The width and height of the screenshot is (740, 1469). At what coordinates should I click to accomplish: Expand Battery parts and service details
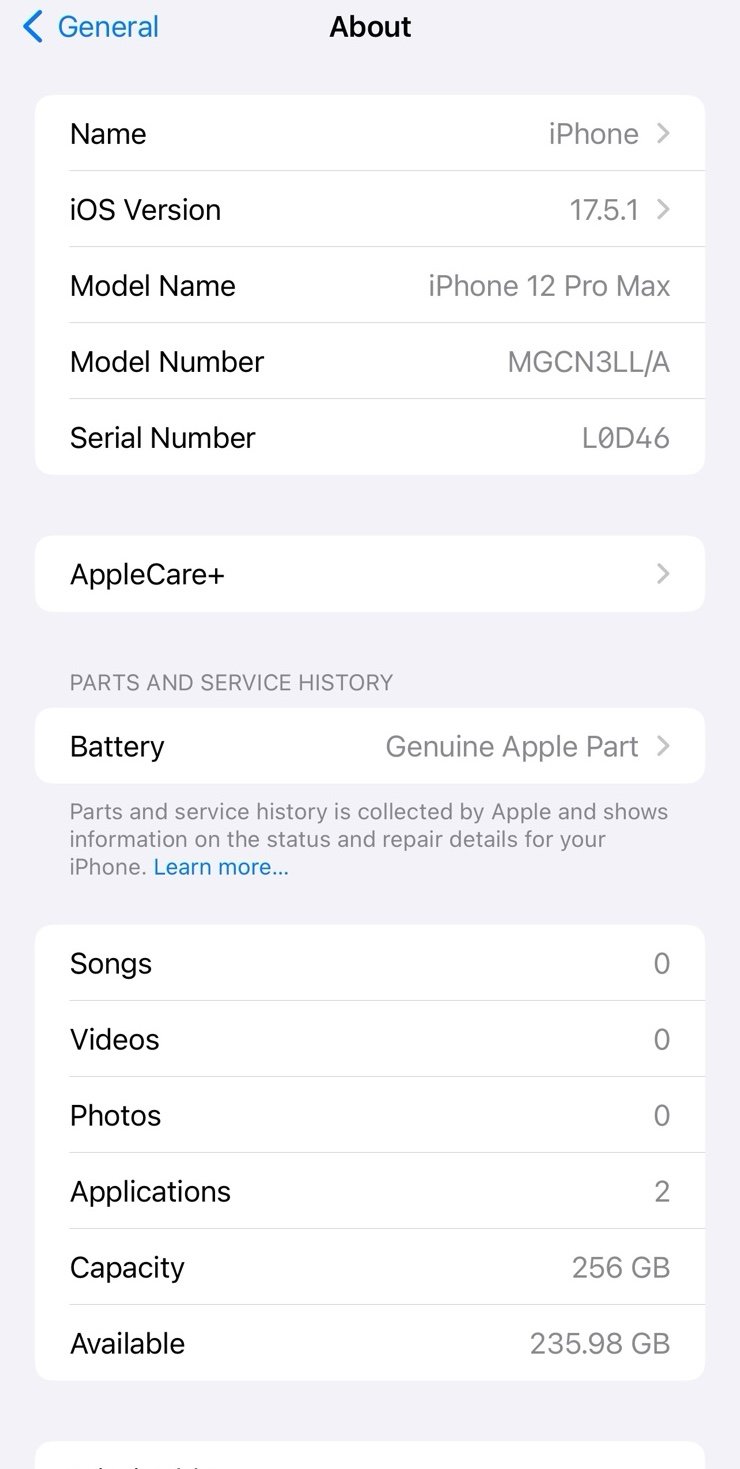point(370,746)
